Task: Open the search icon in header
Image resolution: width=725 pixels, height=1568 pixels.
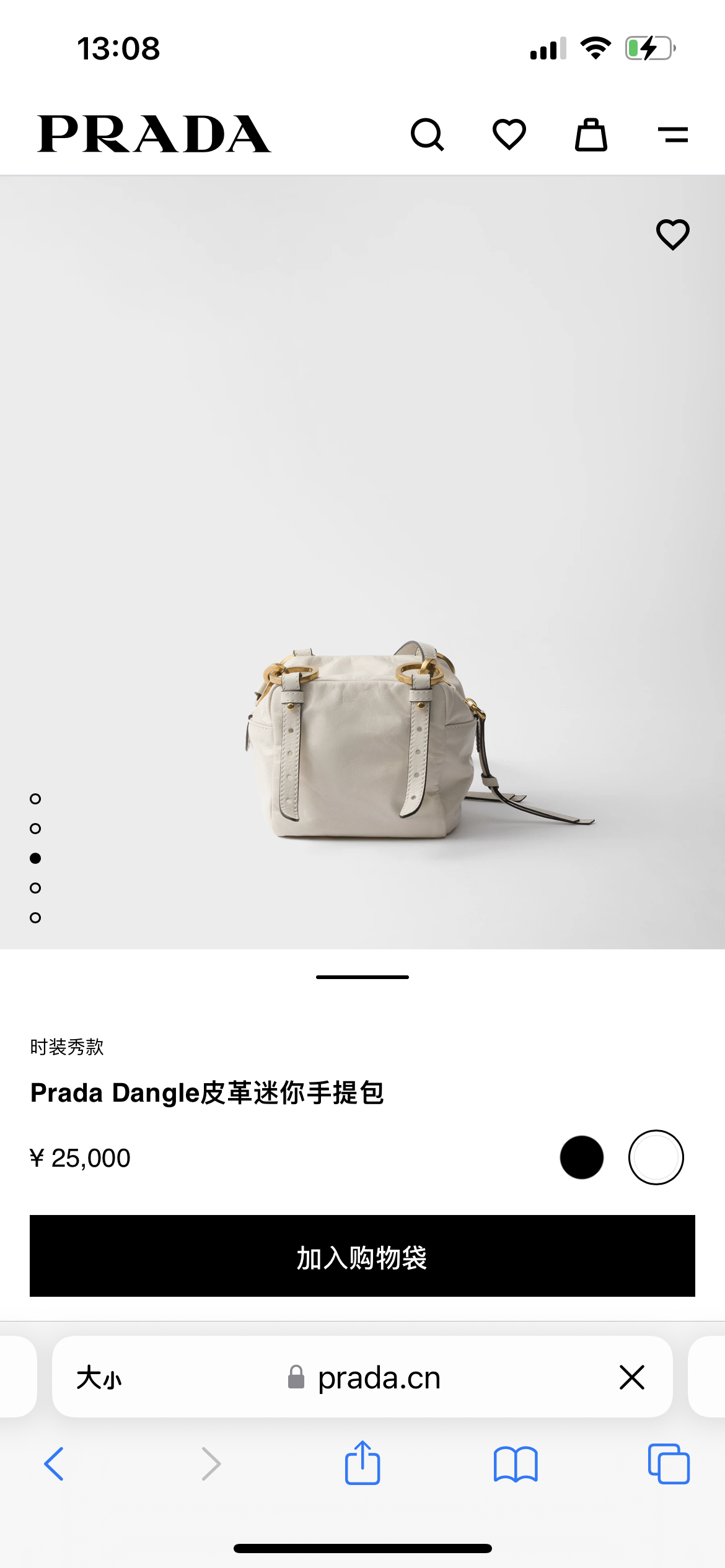Action: (427, 134)
